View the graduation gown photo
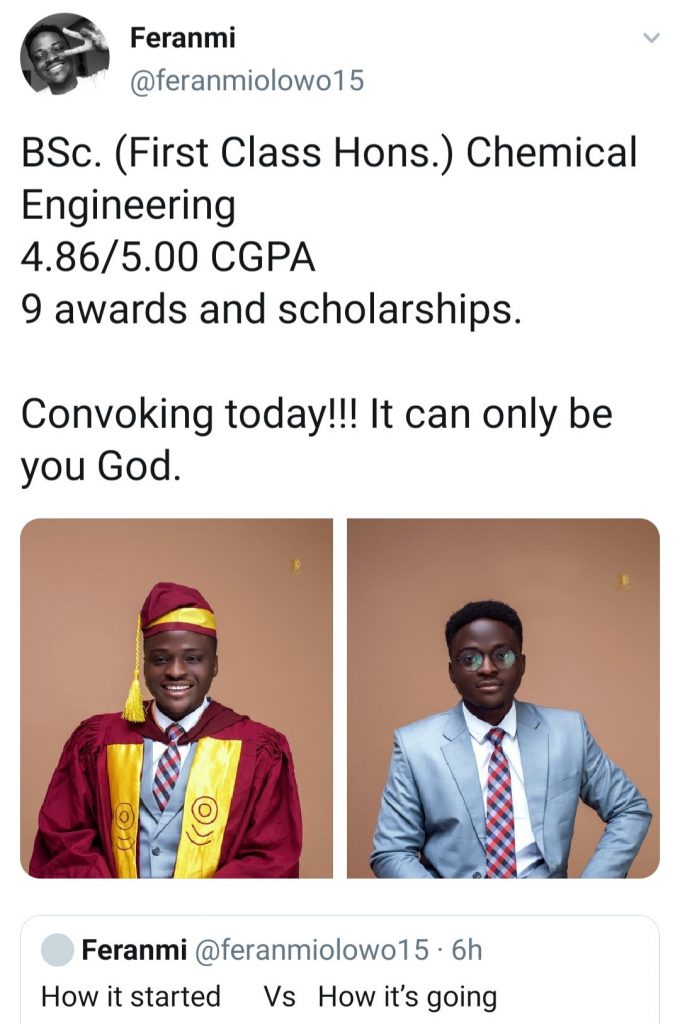Screen dimensions: 680x1024 [177, 697]
